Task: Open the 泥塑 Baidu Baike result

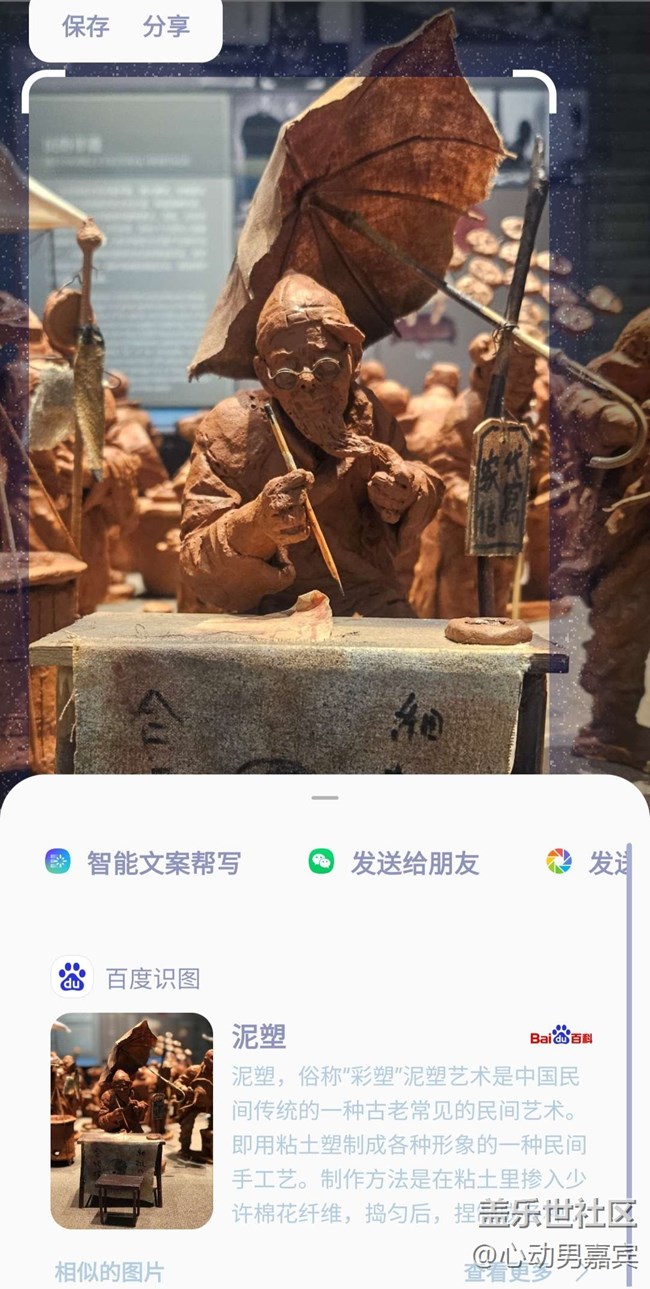Action: 259,1036
